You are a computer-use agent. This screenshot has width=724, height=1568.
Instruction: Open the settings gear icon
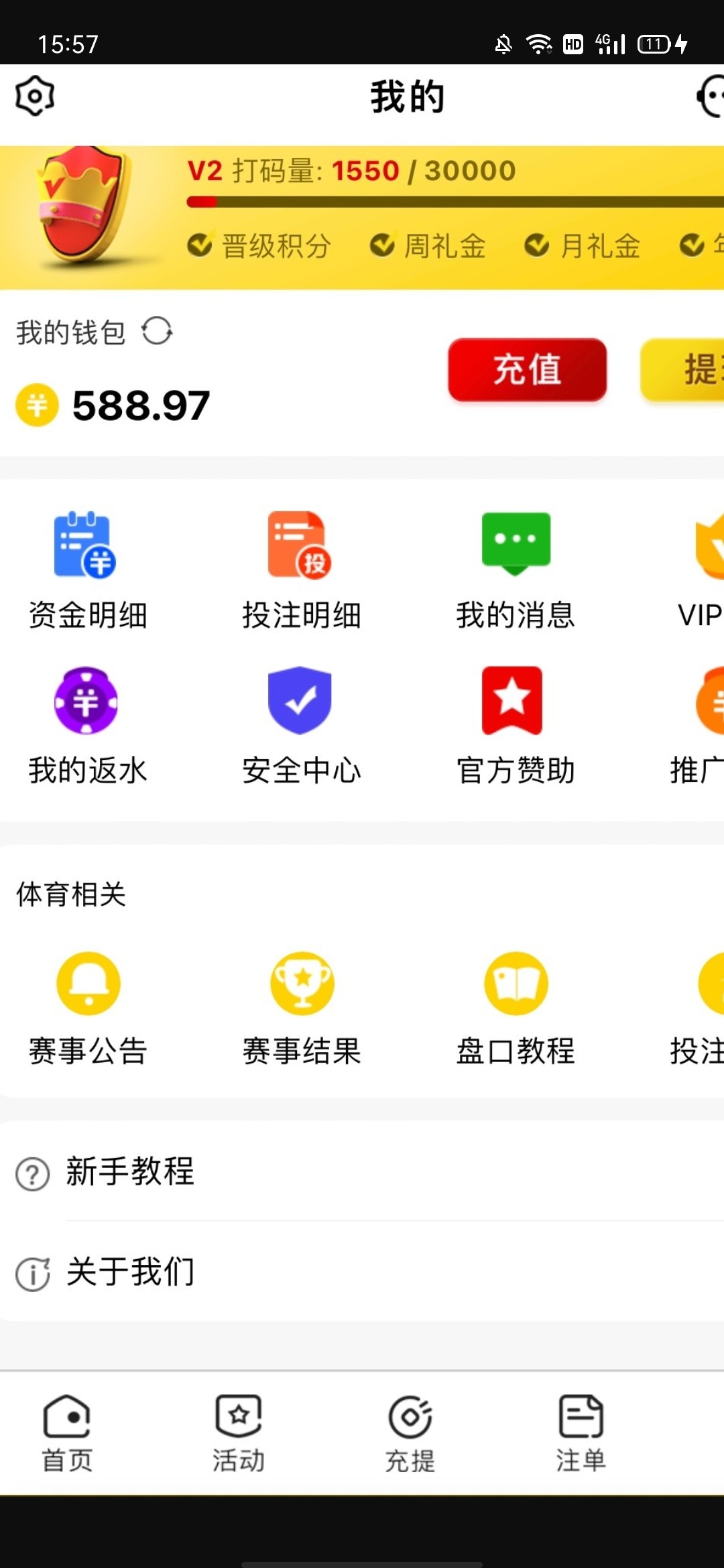[x=35, y=96]
